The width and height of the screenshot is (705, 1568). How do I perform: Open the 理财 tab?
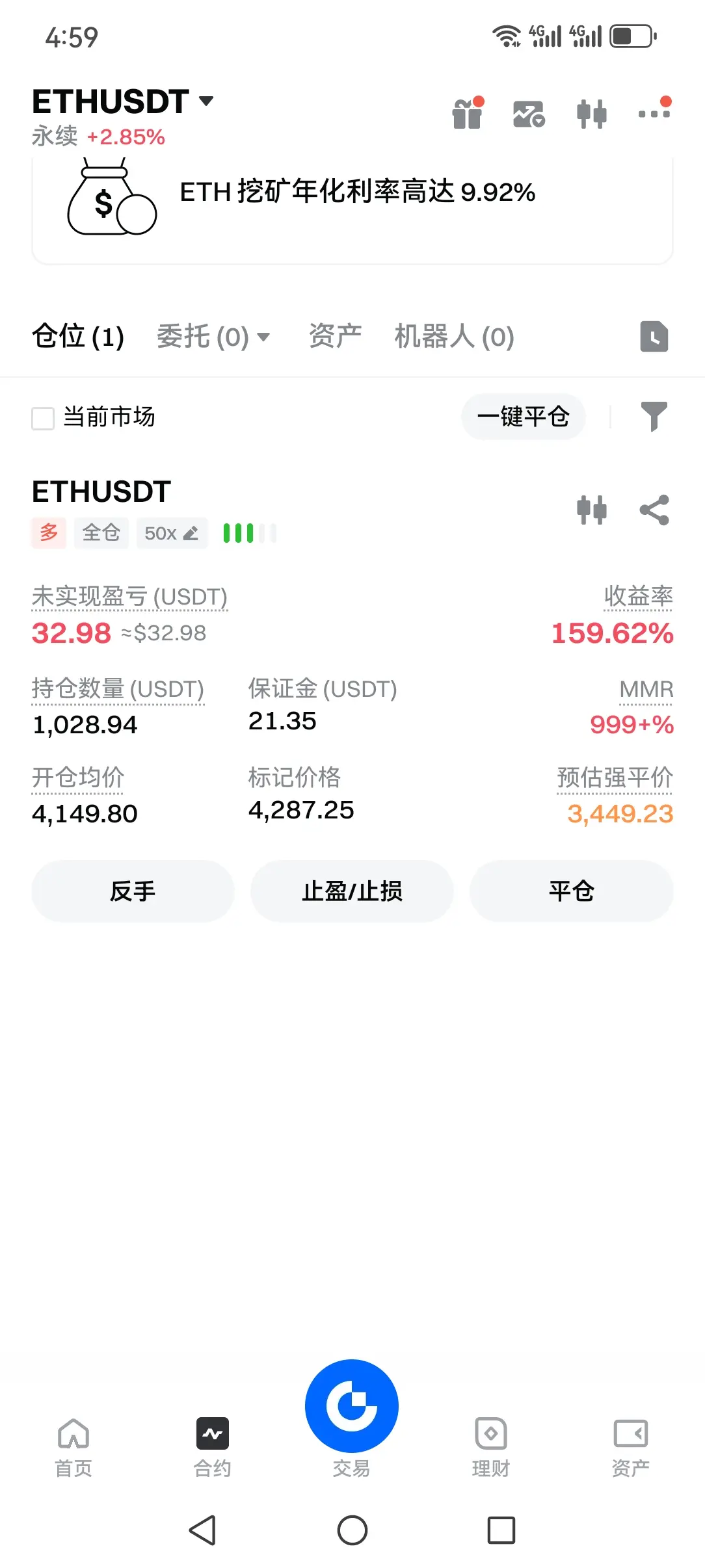(491, 1446)
